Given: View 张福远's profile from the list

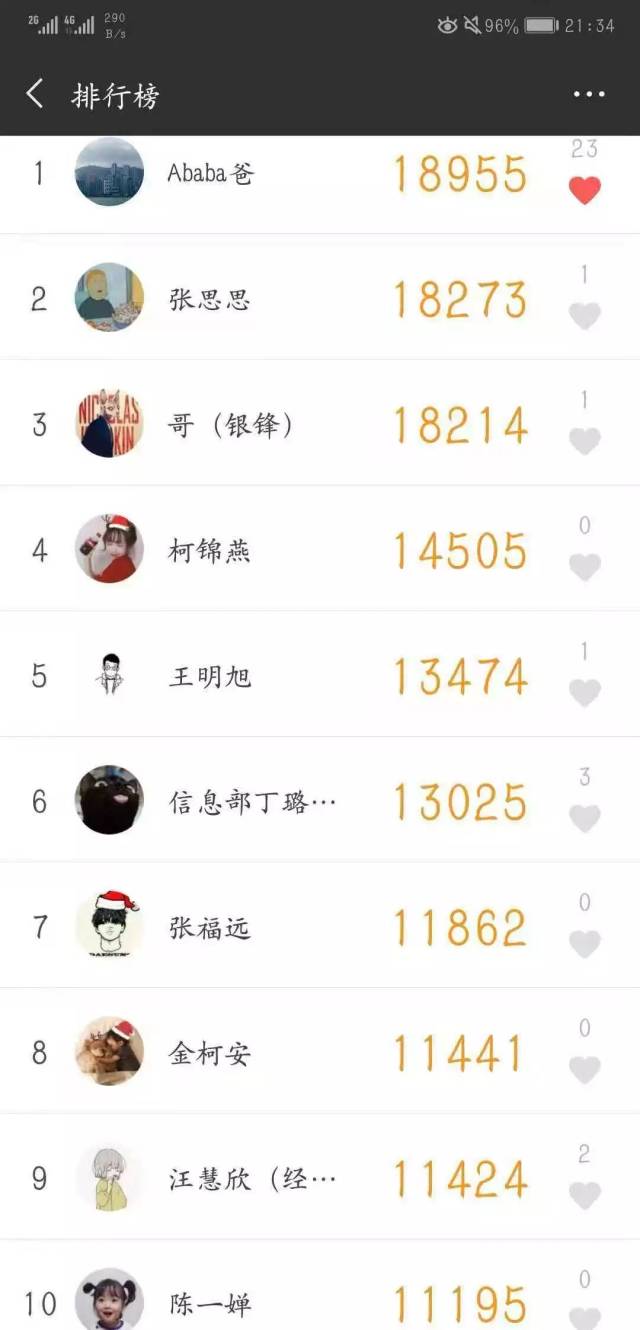Looking at the screenshot, I should click(x=300, y=928).
